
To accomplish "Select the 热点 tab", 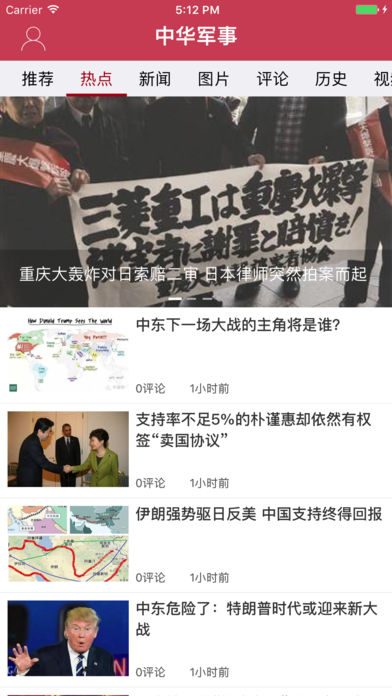I will (x=96, y=79).
